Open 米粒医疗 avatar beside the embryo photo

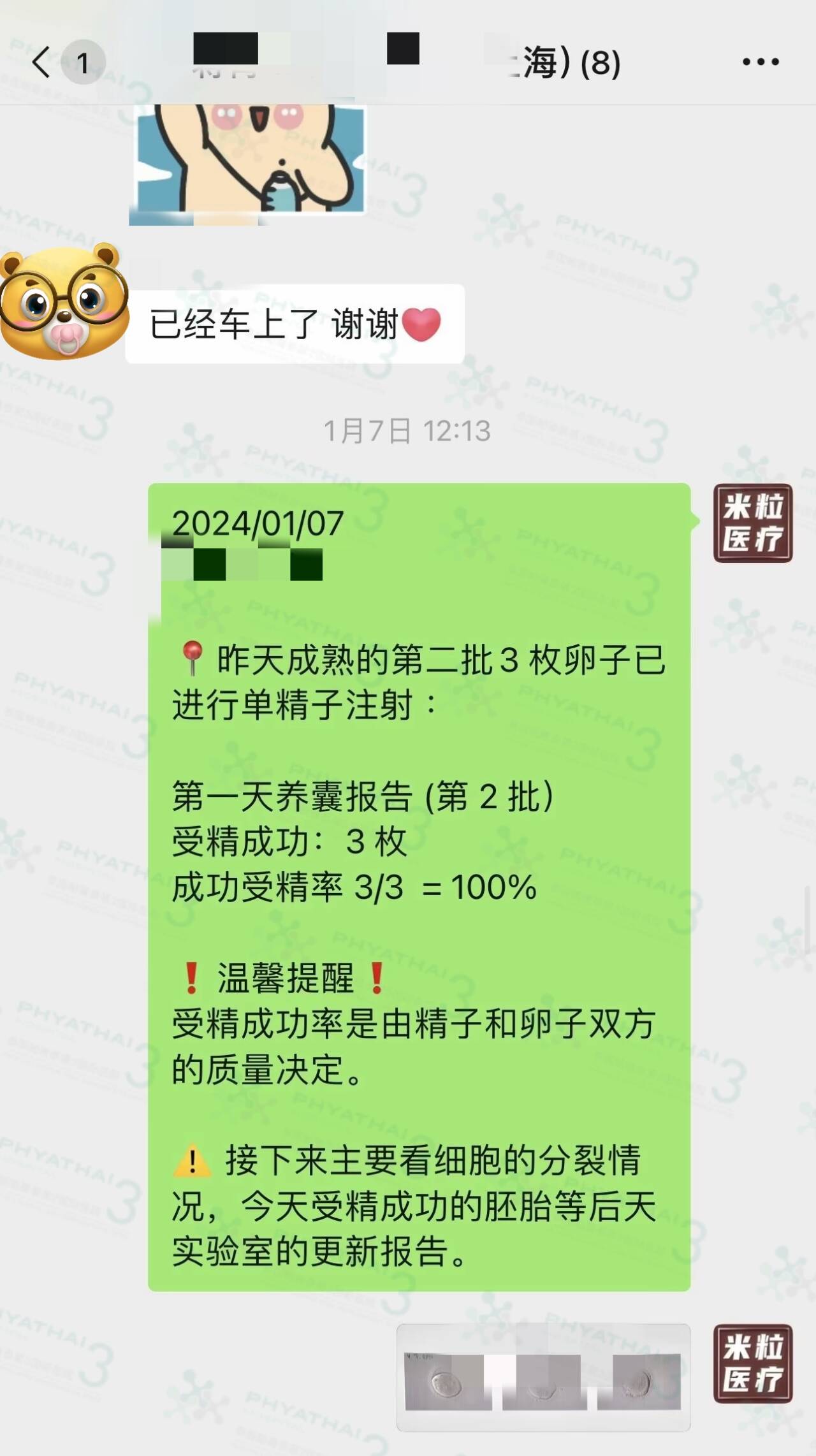click(752, 1364)
